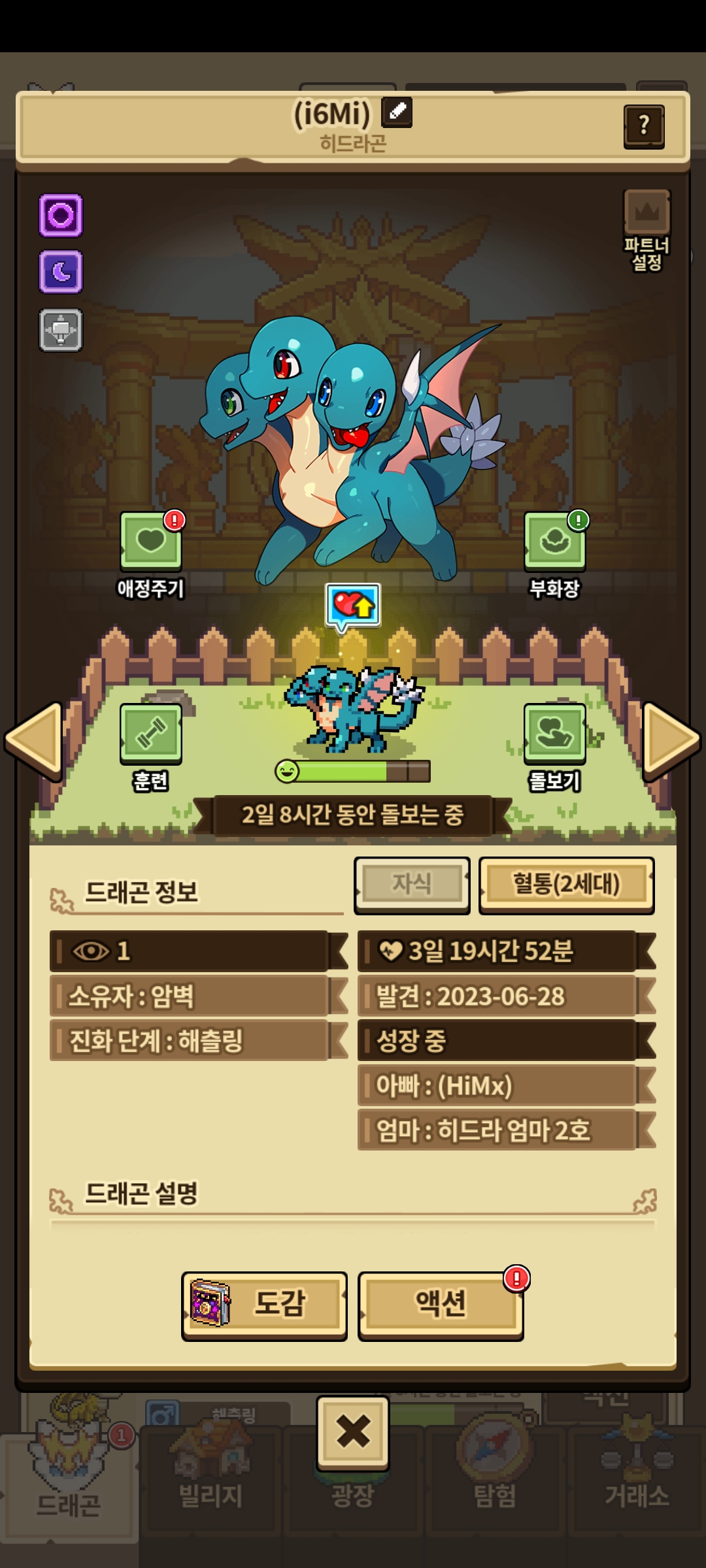Open the 도감 encyclopedia
Screen dimensions: 706x1568
(264, 1305)
